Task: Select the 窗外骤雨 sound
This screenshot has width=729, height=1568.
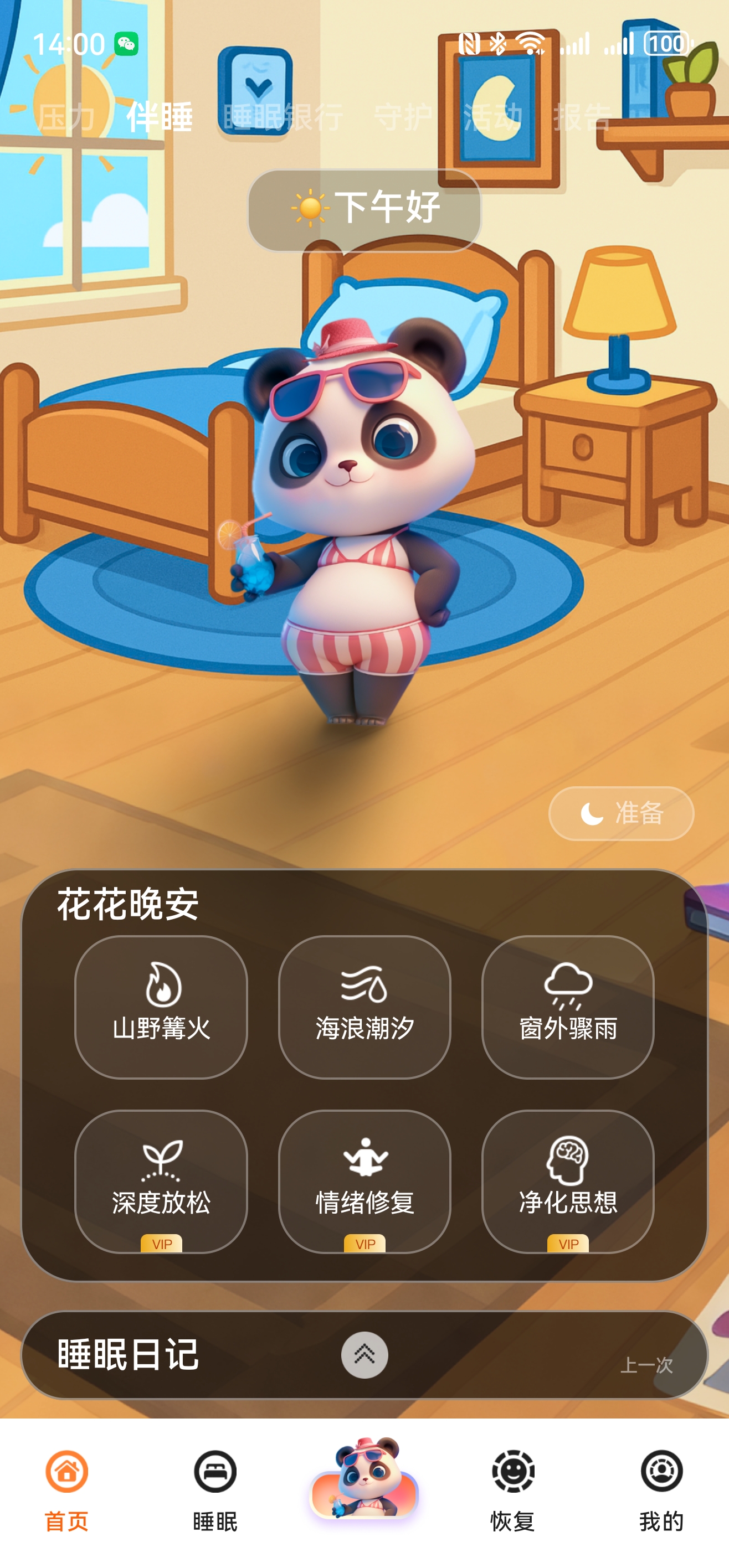Action: 568,1007
